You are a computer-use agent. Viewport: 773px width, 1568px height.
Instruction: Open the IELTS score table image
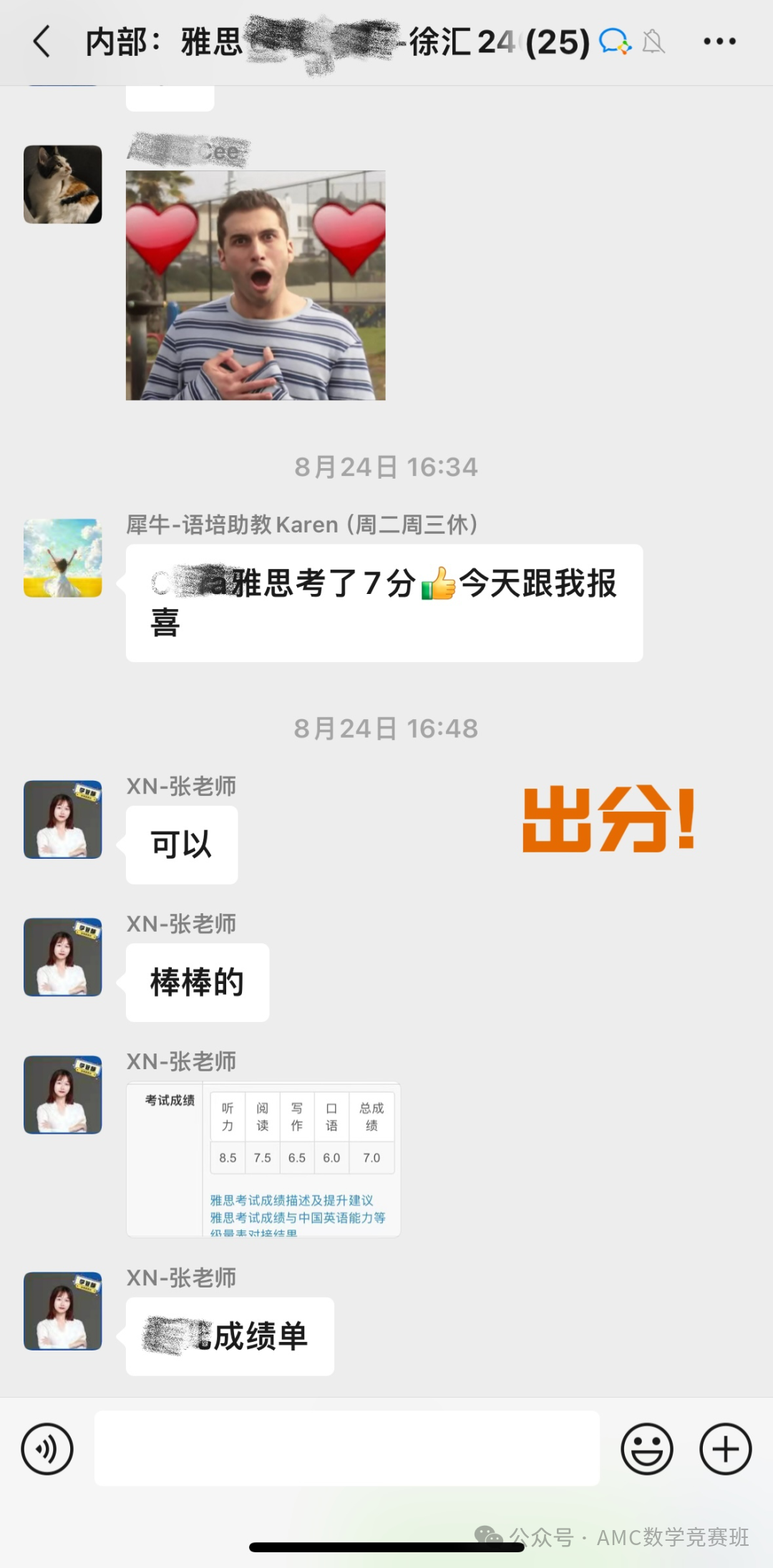(x=263, y=1160)
